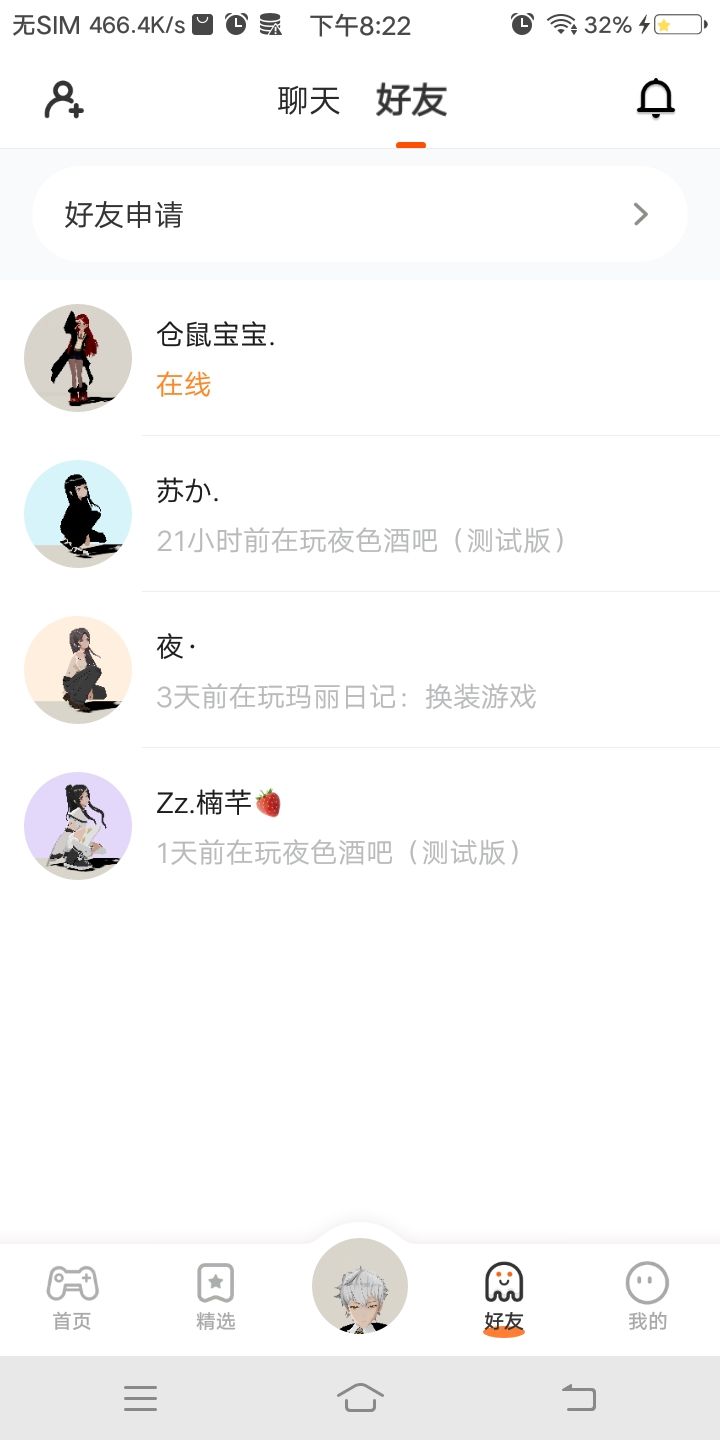Tap the center avatar button
This screenshot has height=1440, width=720.
coord(360,1286)
